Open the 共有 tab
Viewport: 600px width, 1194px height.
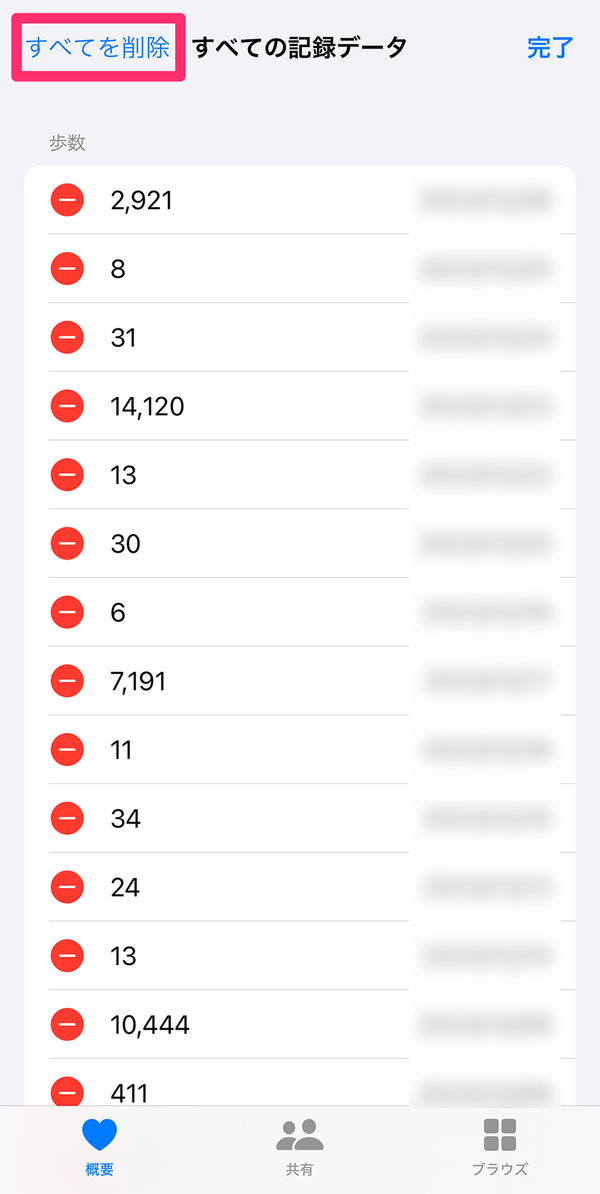pyautogui.click(x=300, y=1146)
